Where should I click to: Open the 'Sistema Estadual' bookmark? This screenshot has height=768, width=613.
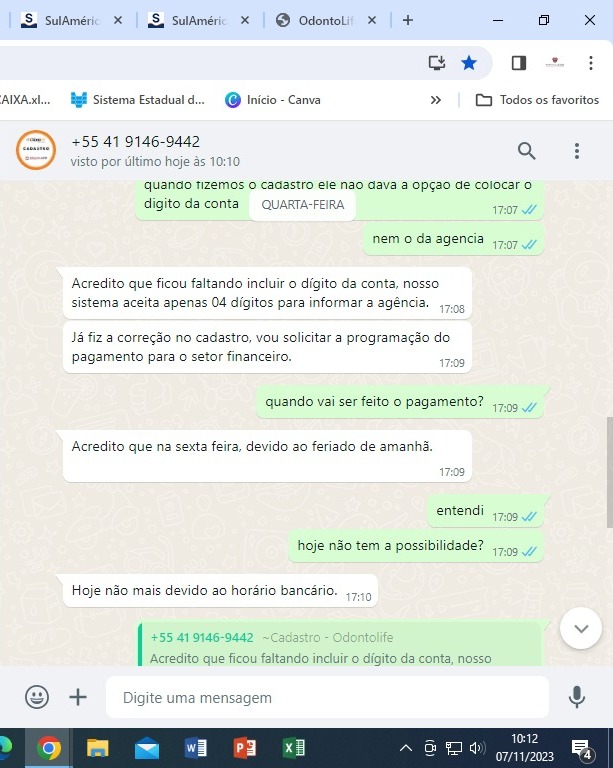138,100
